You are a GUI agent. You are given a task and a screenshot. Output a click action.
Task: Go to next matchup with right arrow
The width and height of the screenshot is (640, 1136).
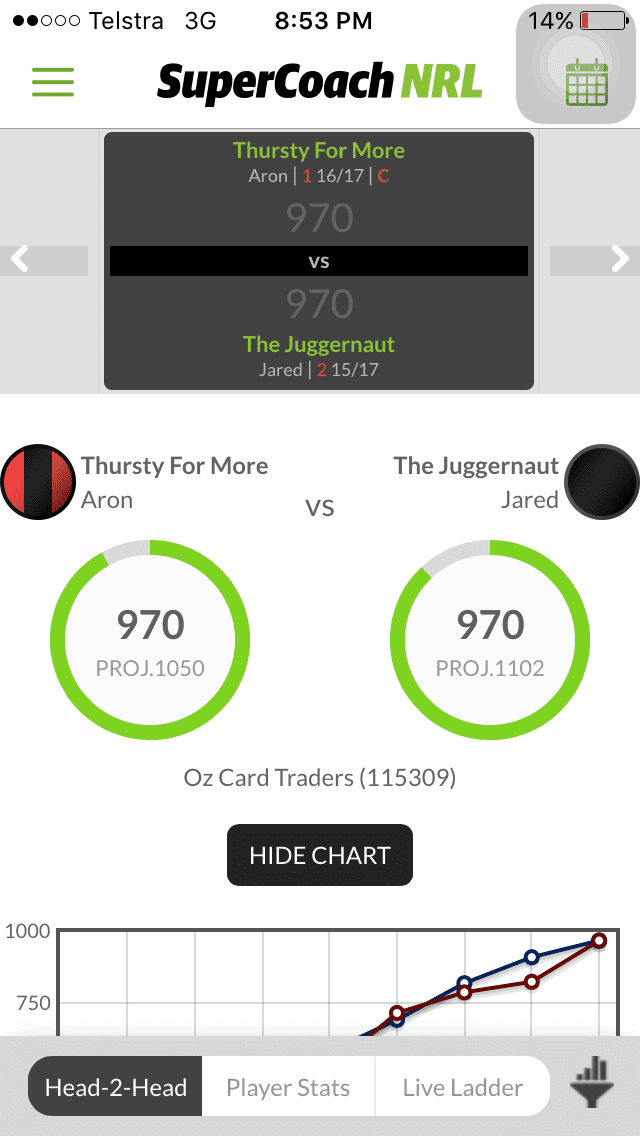[620, 260]
